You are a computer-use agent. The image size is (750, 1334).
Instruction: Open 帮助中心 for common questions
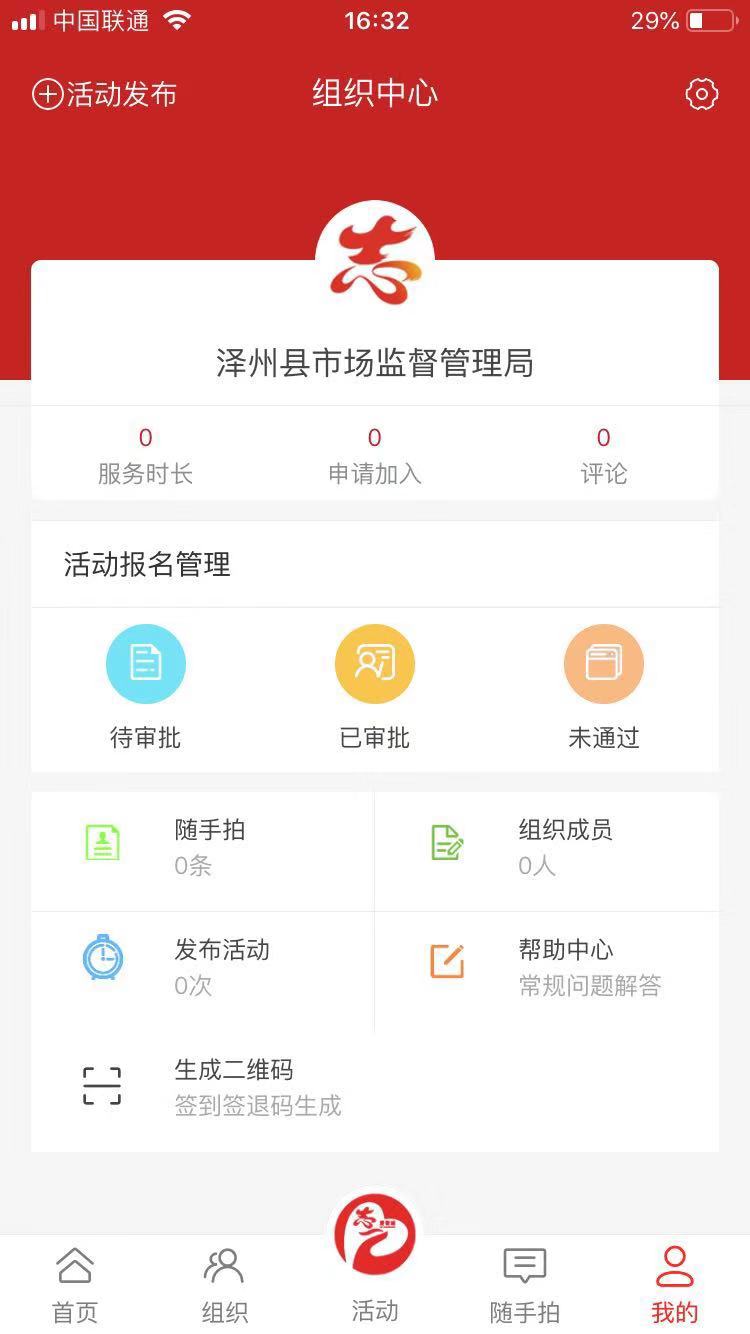[x=546, y=967]
